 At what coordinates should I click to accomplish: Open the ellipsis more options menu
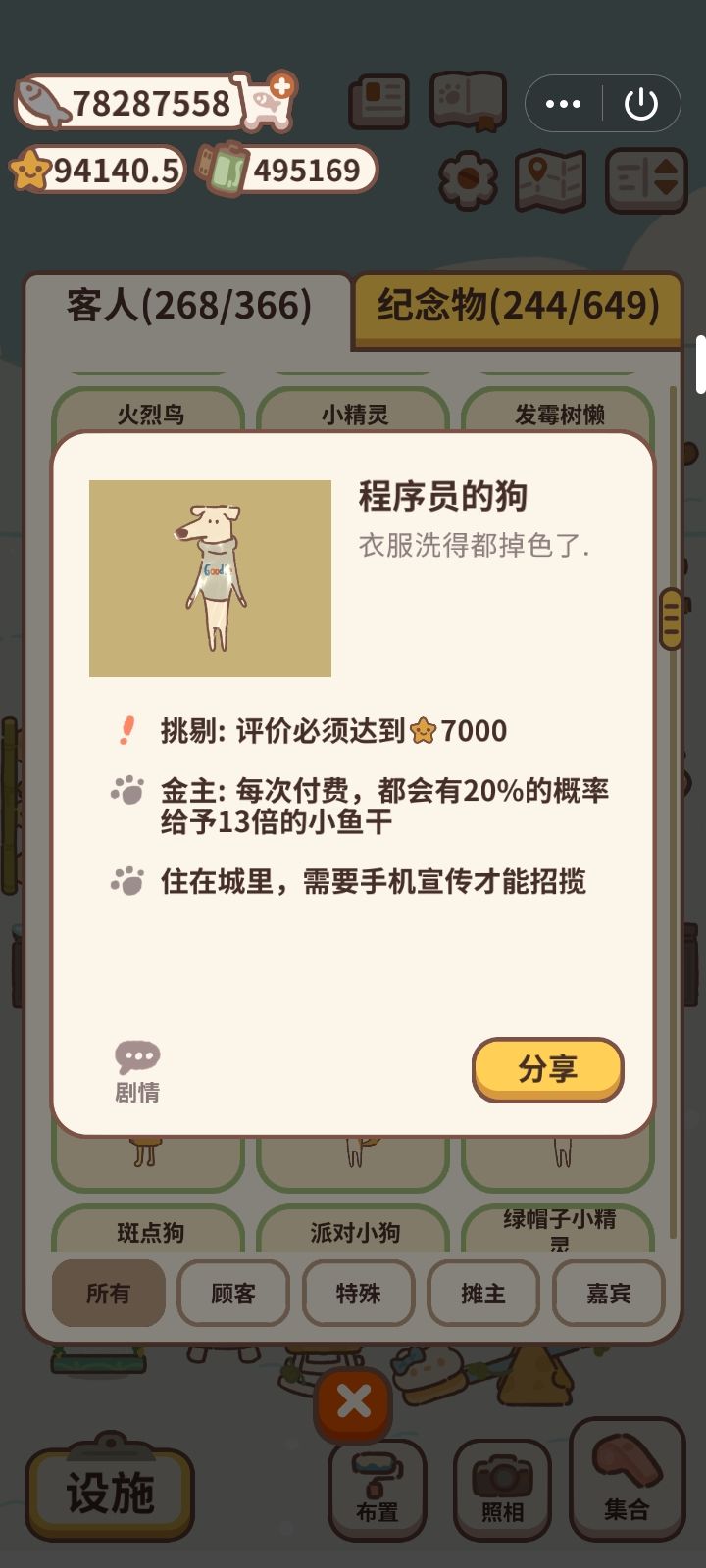[564, 103]
